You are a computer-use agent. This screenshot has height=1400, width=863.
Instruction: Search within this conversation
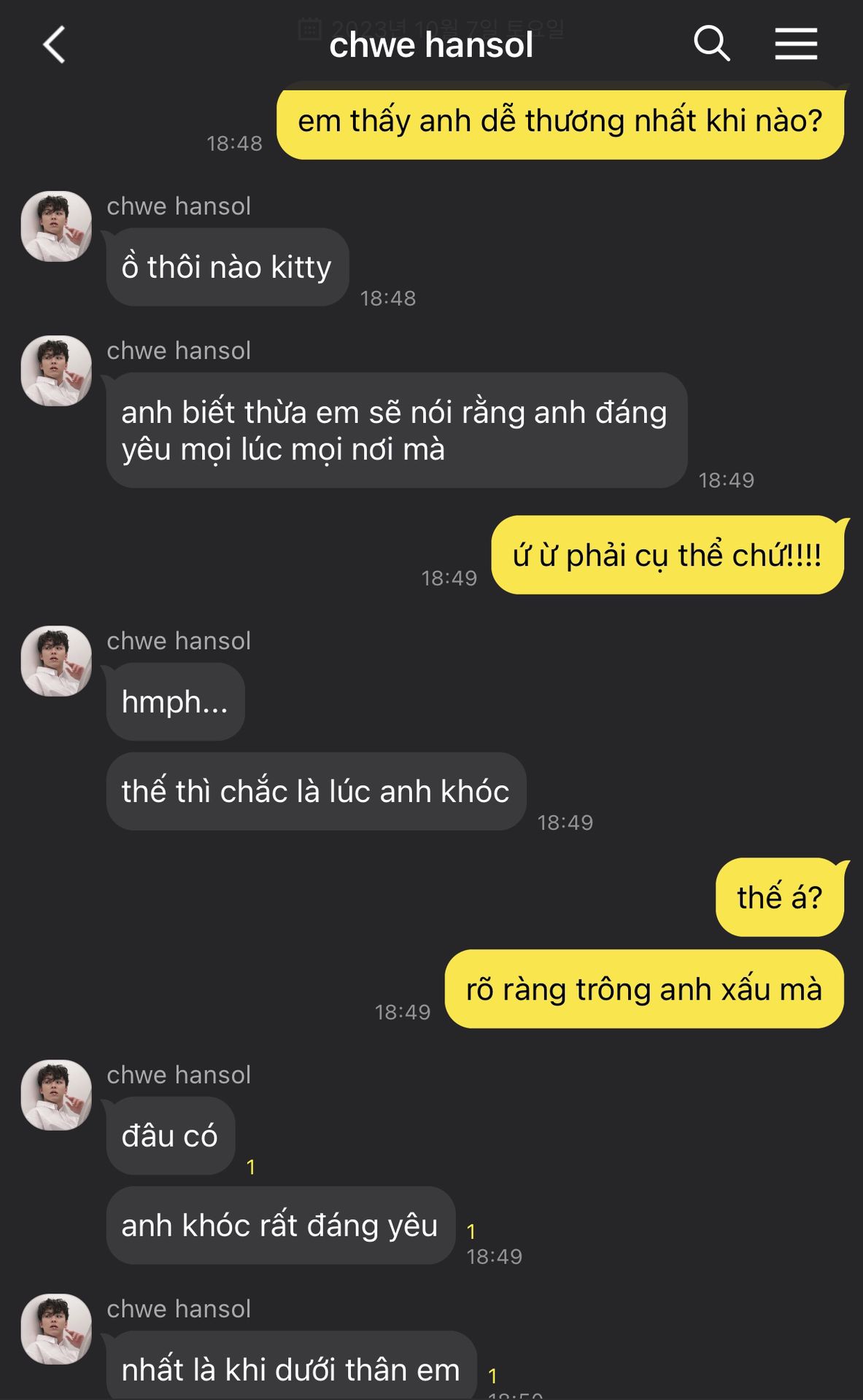711,44
